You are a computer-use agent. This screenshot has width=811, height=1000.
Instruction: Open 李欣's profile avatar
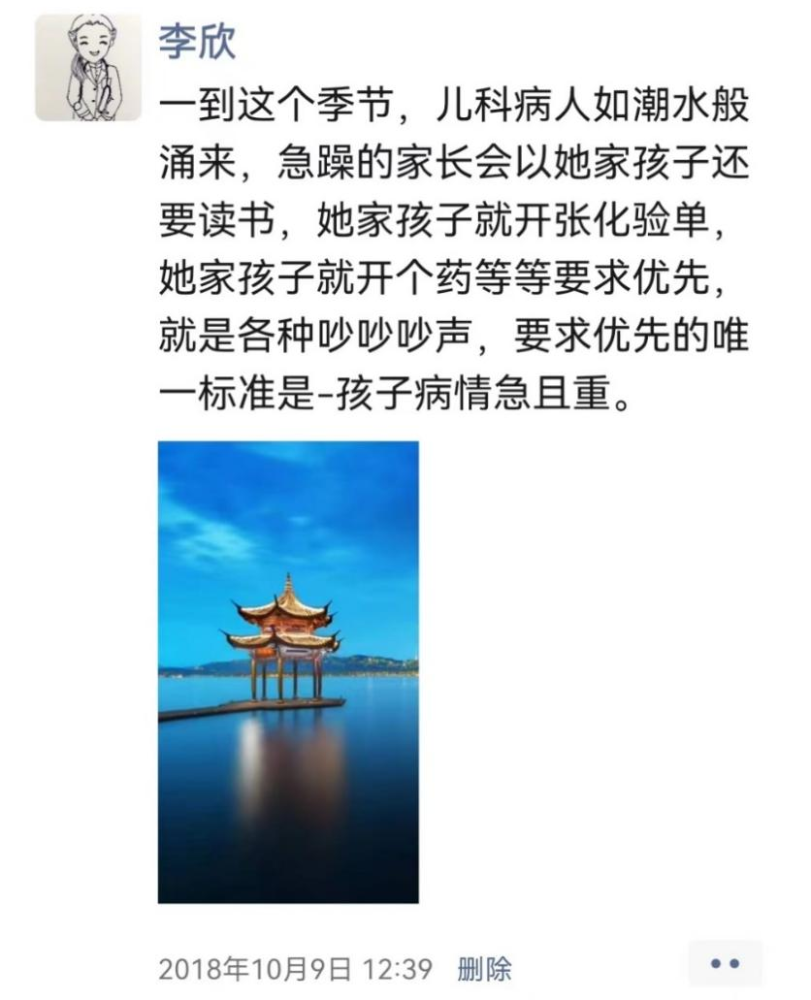pos(88,68)
